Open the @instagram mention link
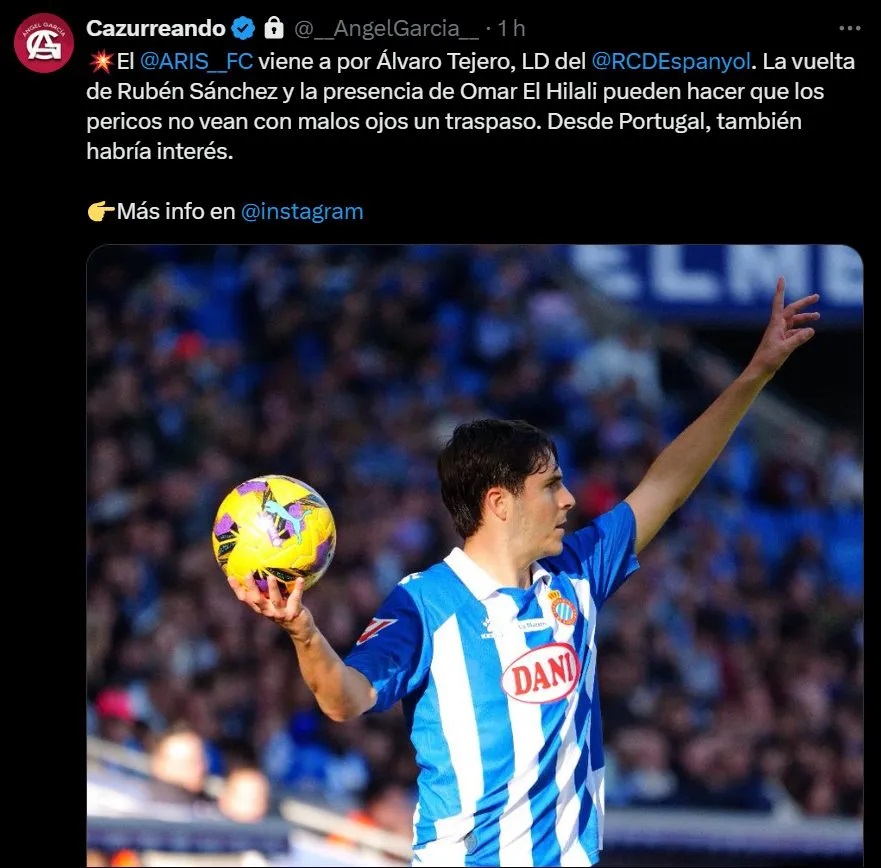The height and width of the screenshot is (868, 881). pos(302,211)
